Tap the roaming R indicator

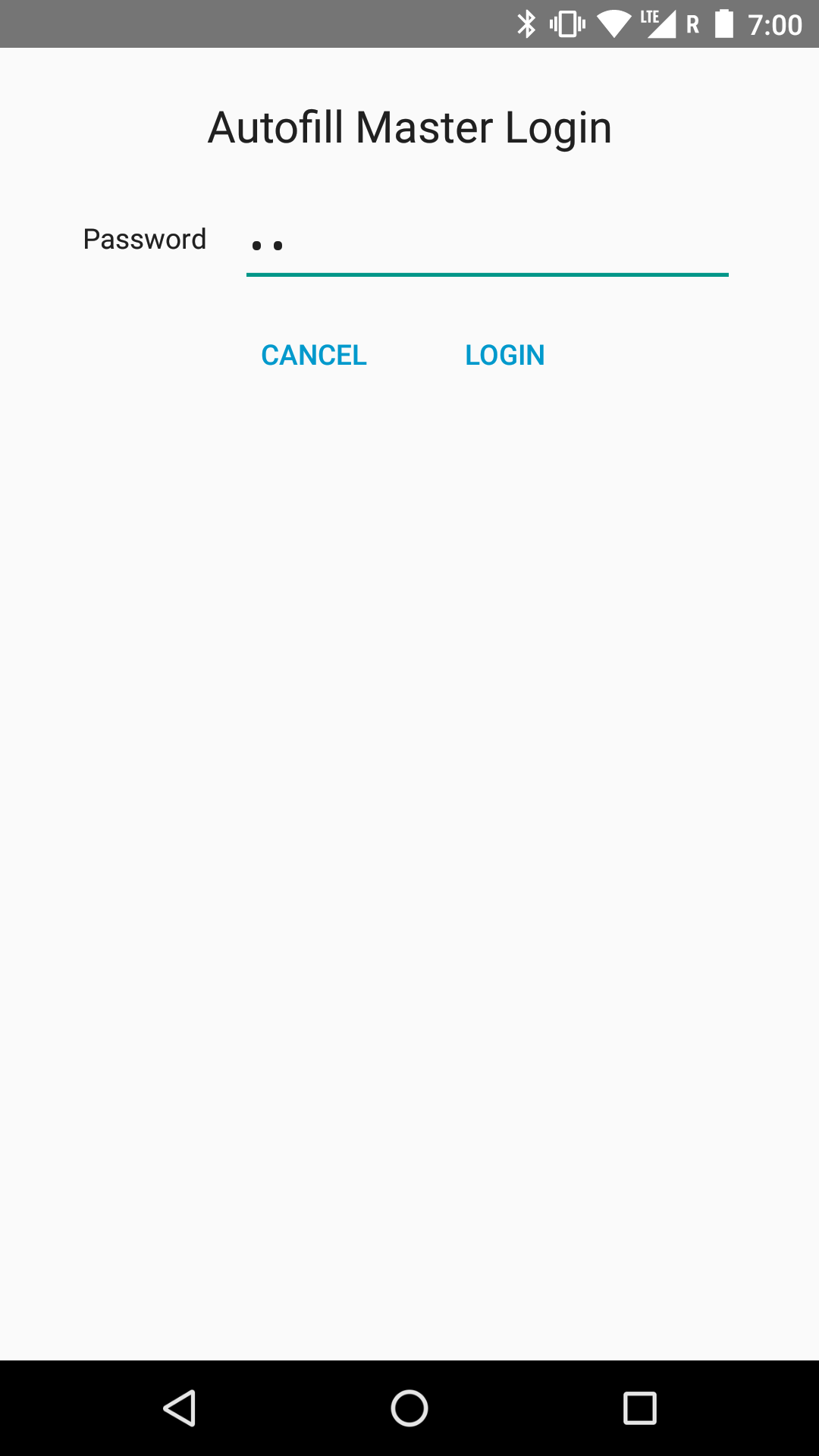pos(692,23)
